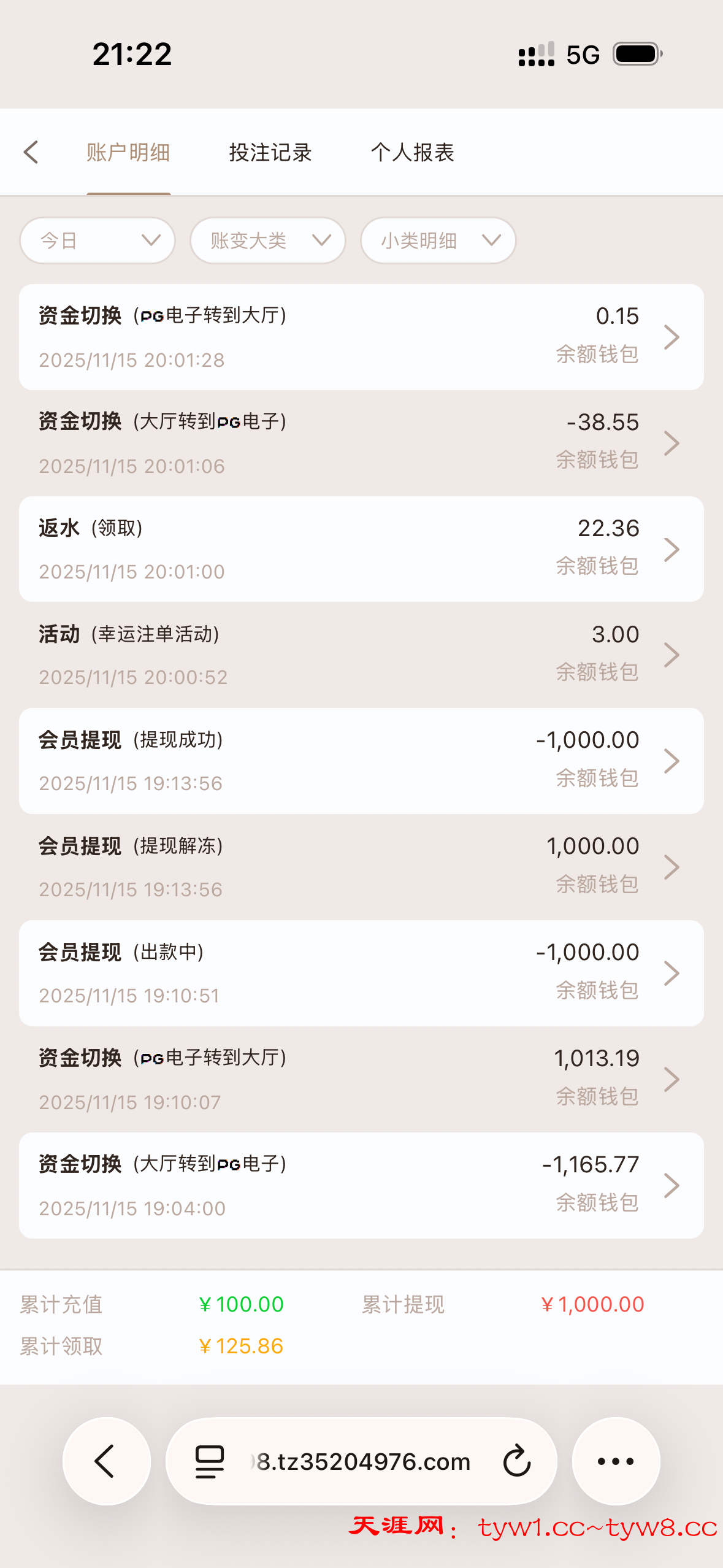View the 出款中 withdrawal entry
Image resolution: width=723 pixels, height=1568 pixels.
[361, 973]
